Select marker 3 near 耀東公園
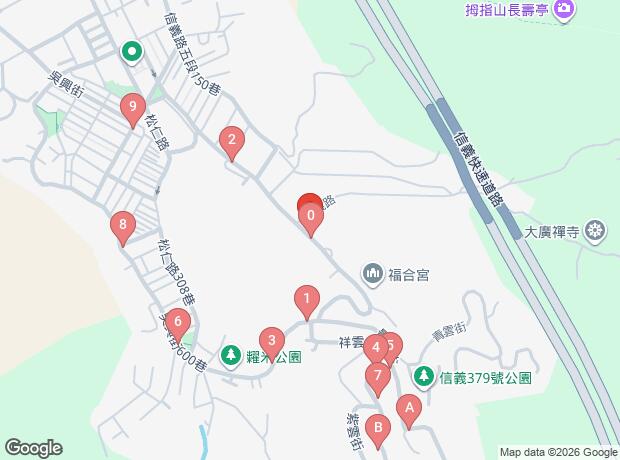Viewport: 620px width, 460px height. tap(269, 340)
